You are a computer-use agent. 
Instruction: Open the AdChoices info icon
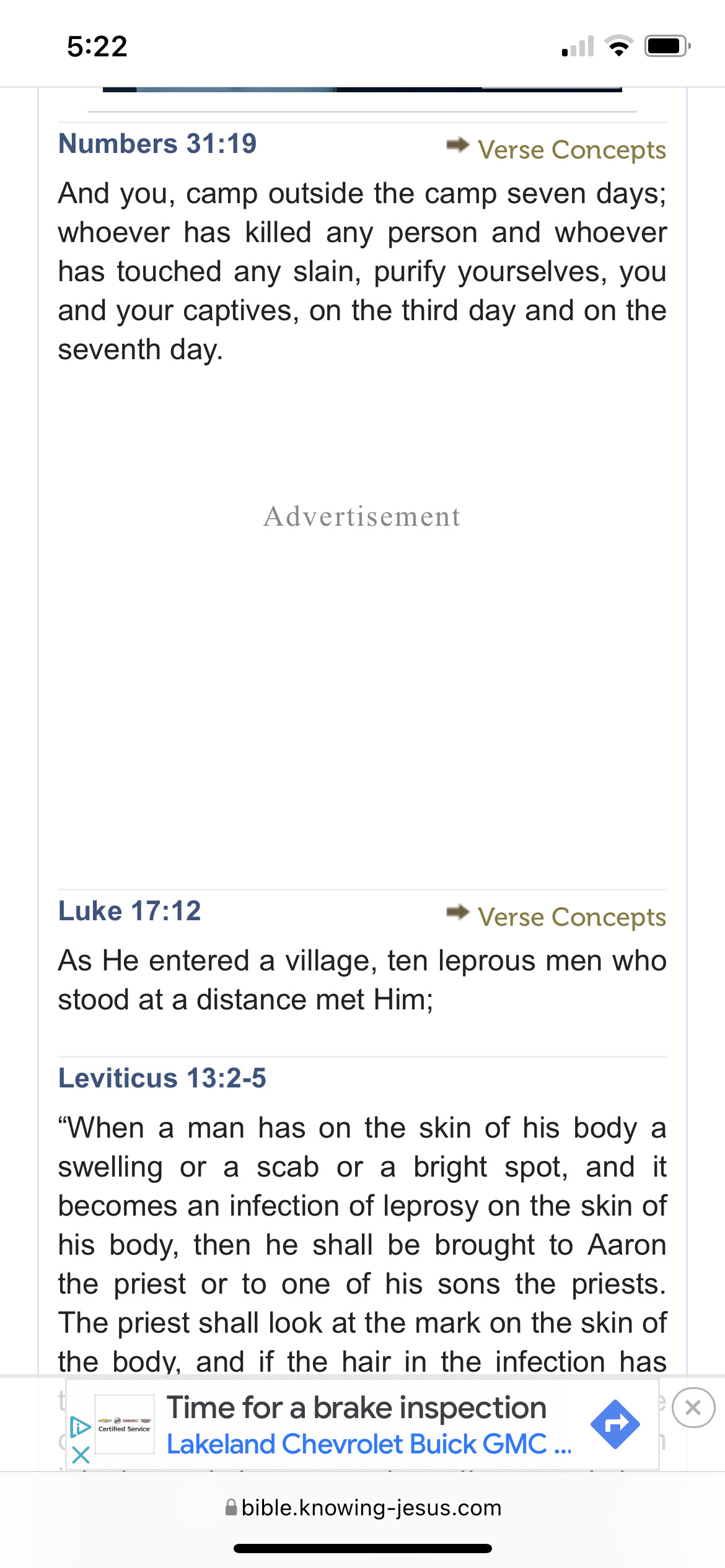81,1427
